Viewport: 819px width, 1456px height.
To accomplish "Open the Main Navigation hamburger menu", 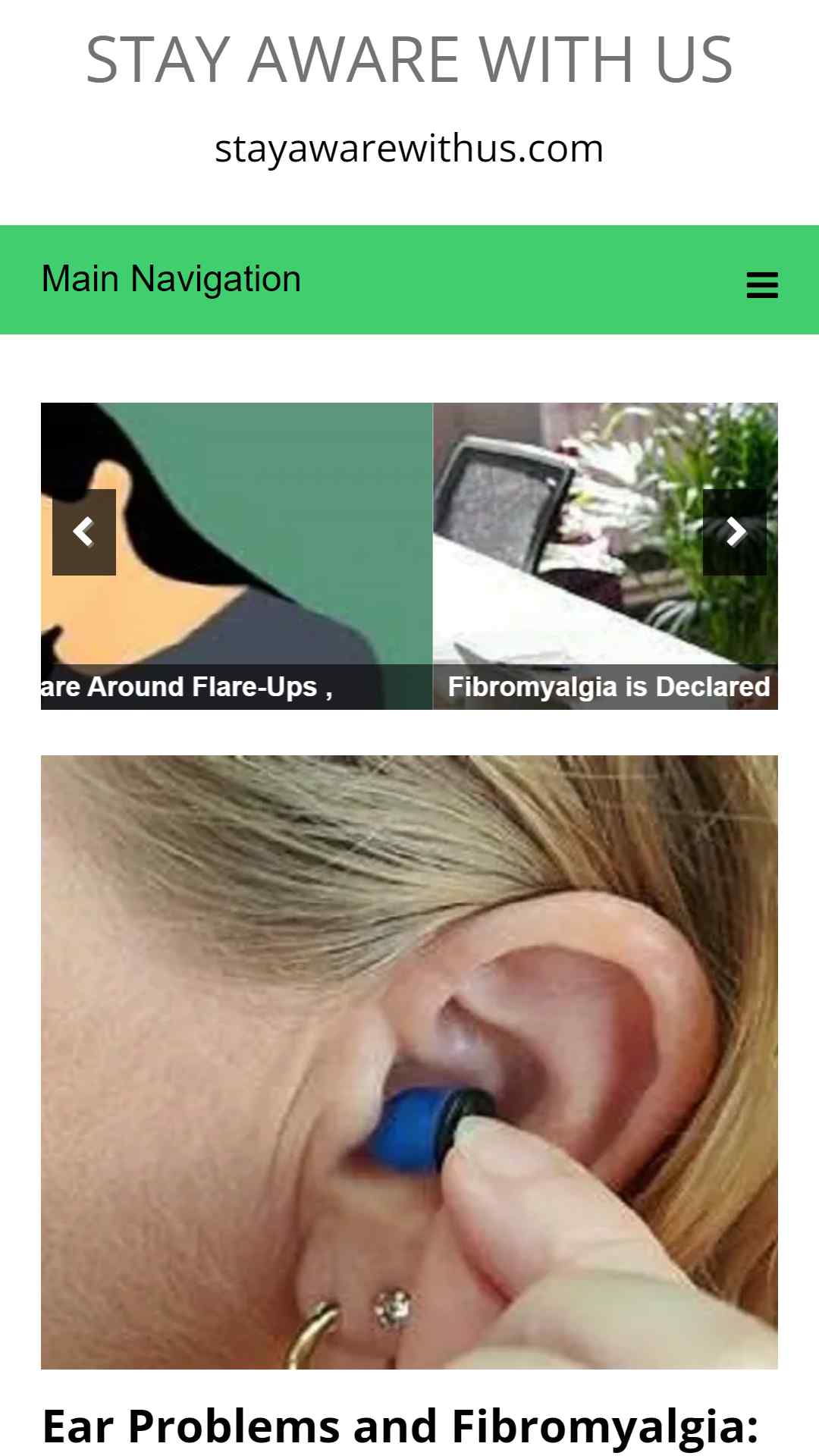I will [x=762, y=284].
